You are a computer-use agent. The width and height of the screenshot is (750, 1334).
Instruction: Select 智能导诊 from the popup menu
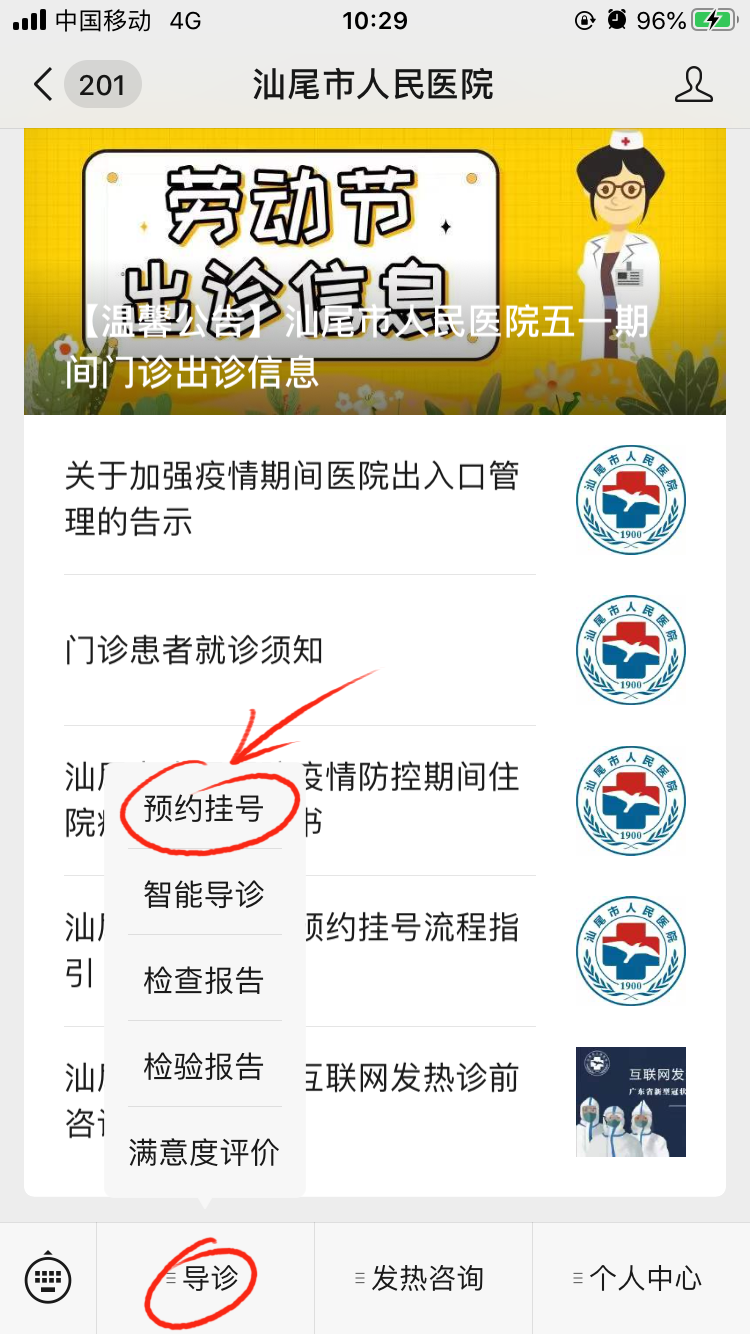(x=204, y=894)
